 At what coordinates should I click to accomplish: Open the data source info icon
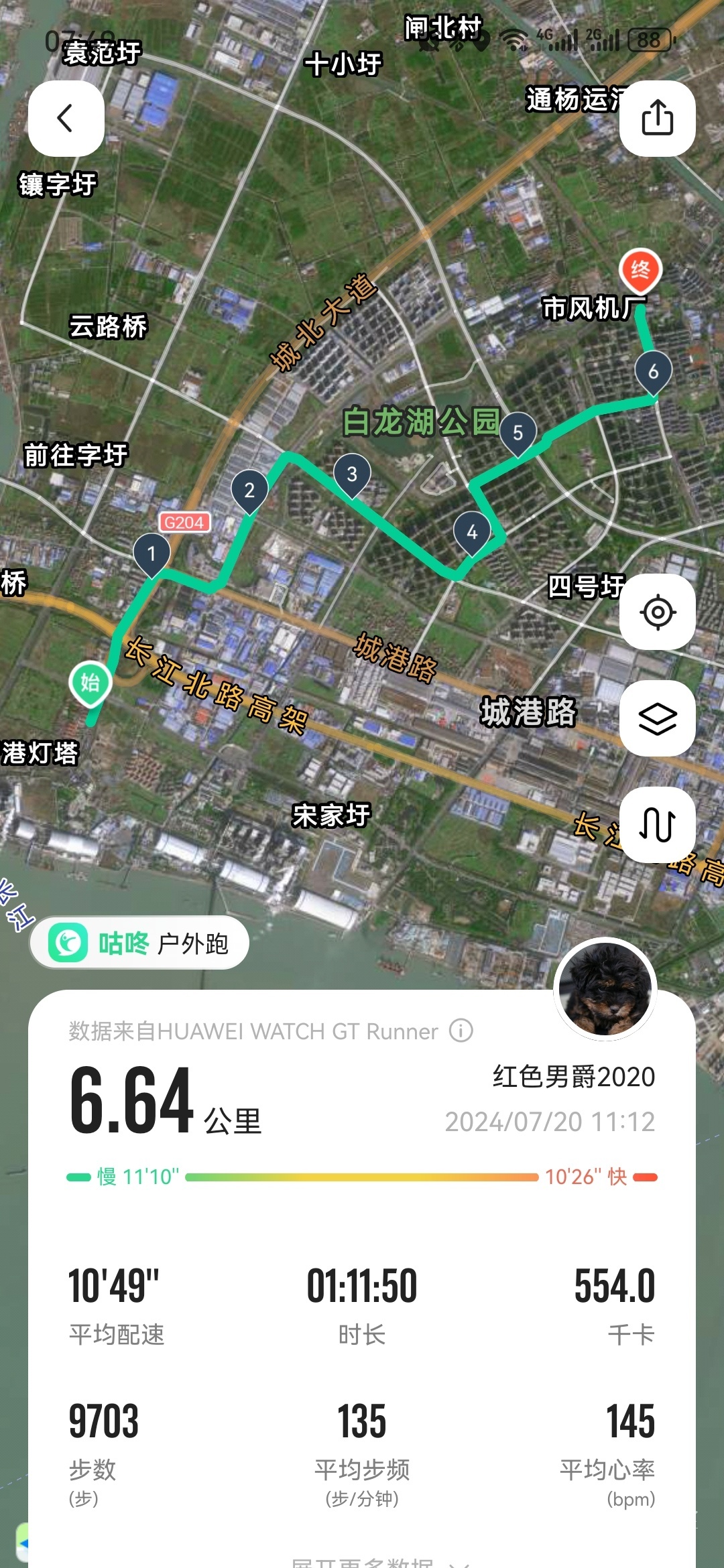(461, 1031)
